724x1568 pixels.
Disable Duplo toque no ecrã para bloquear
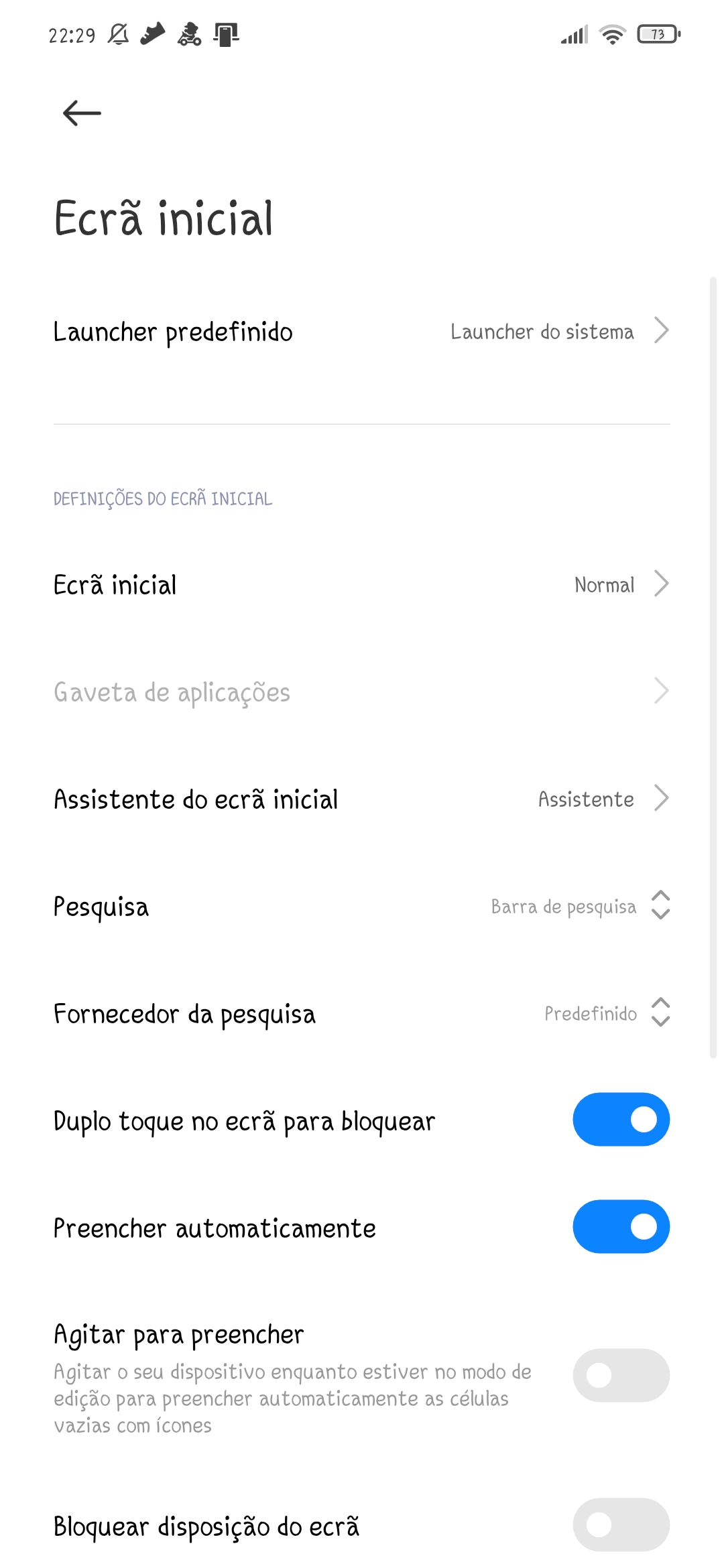tap(621, 1119)
